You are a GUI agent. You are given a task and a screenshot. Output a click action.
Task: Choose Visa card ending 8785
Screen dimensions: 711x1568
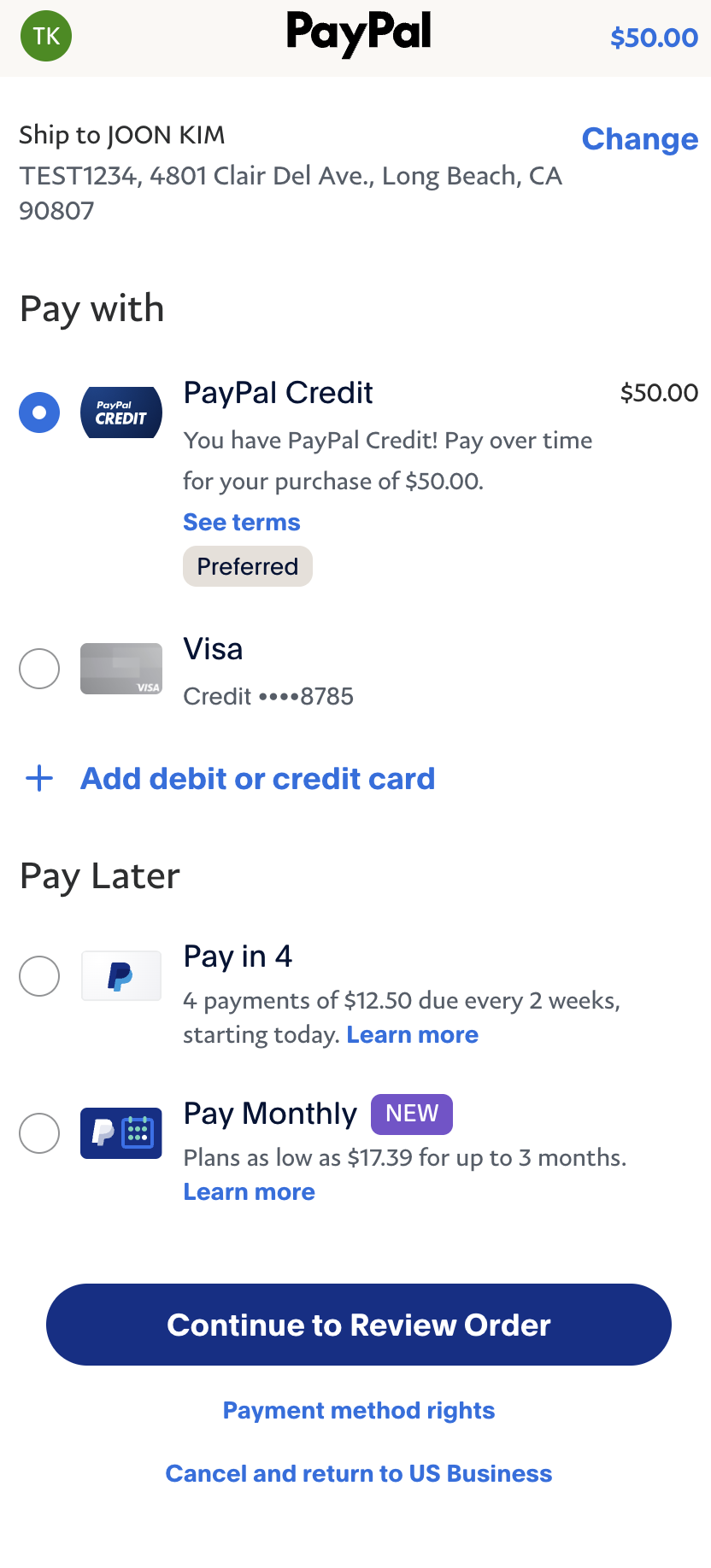point(39,668)
